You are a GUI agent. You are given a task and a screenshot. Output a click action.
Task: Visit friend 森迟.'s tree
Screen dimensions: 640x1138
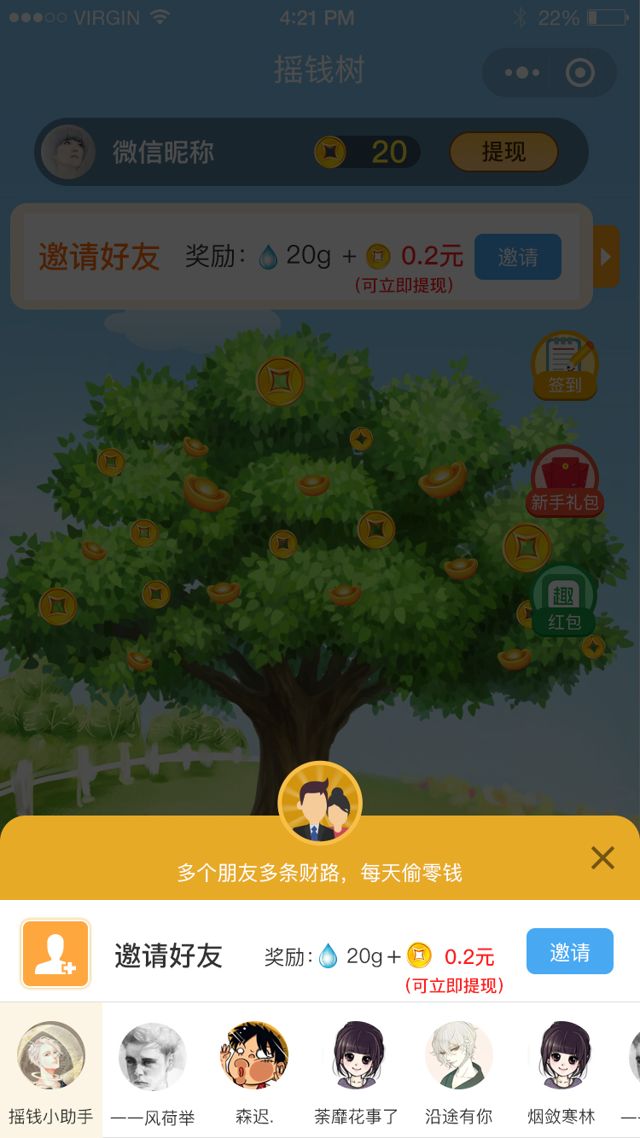pos(254,1070)
